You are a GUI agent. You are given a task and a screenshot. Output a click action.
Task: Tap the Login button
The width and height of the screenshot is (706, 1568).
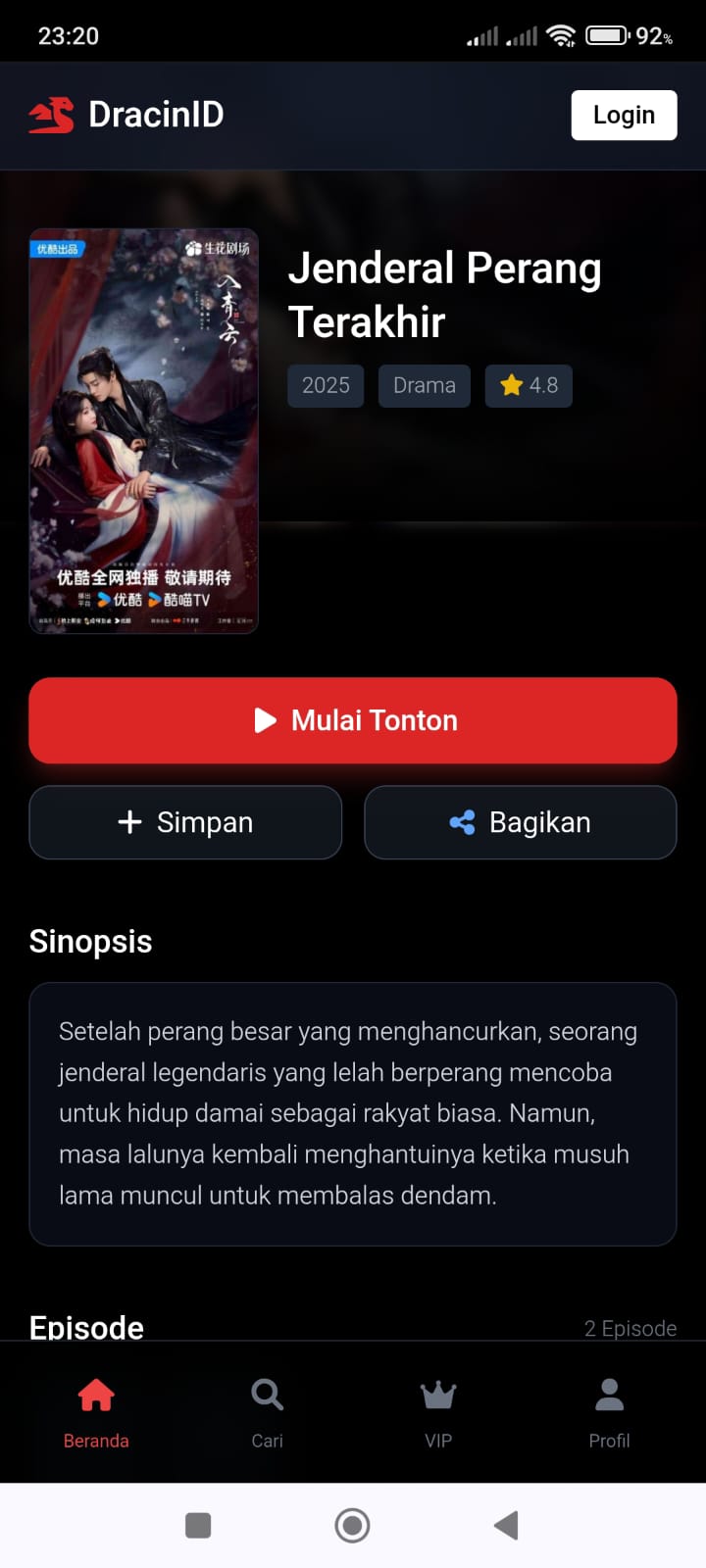[x=624, y=115]
